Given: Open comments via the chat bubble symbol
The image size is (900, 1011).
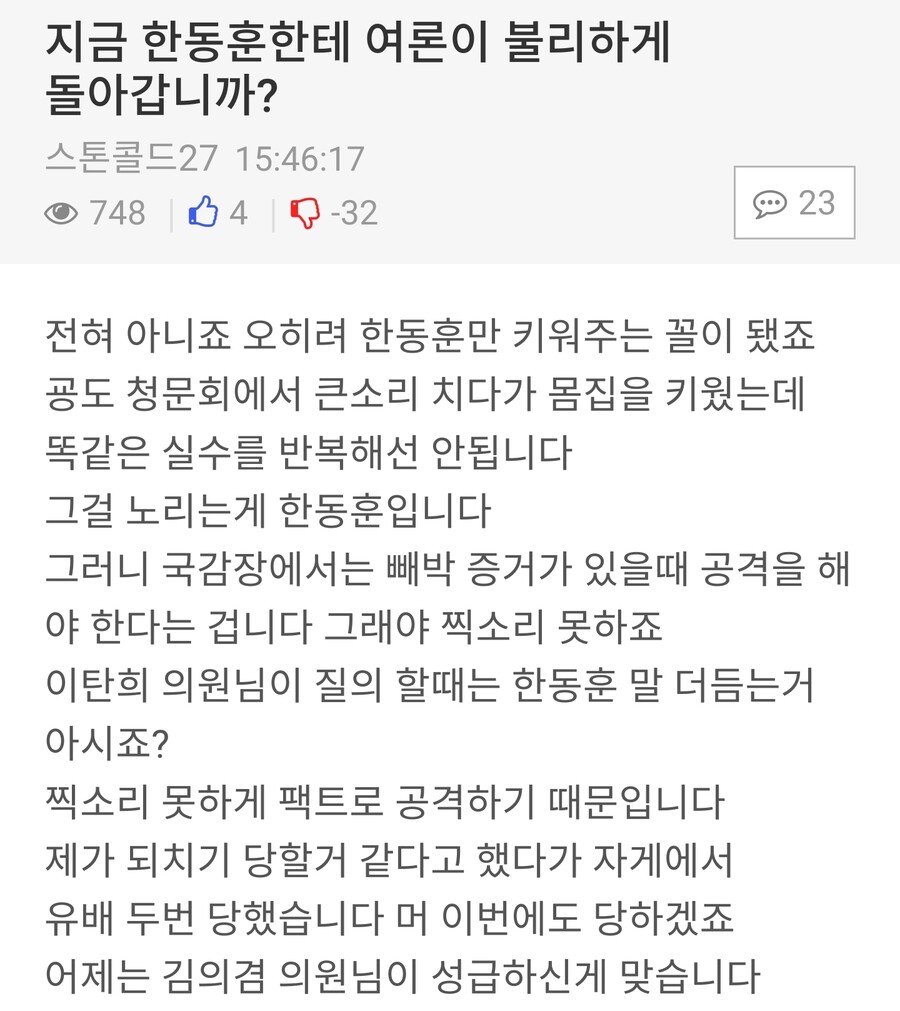Looking at the screenshot, I should pyautogui.click(x=771, y=204).
